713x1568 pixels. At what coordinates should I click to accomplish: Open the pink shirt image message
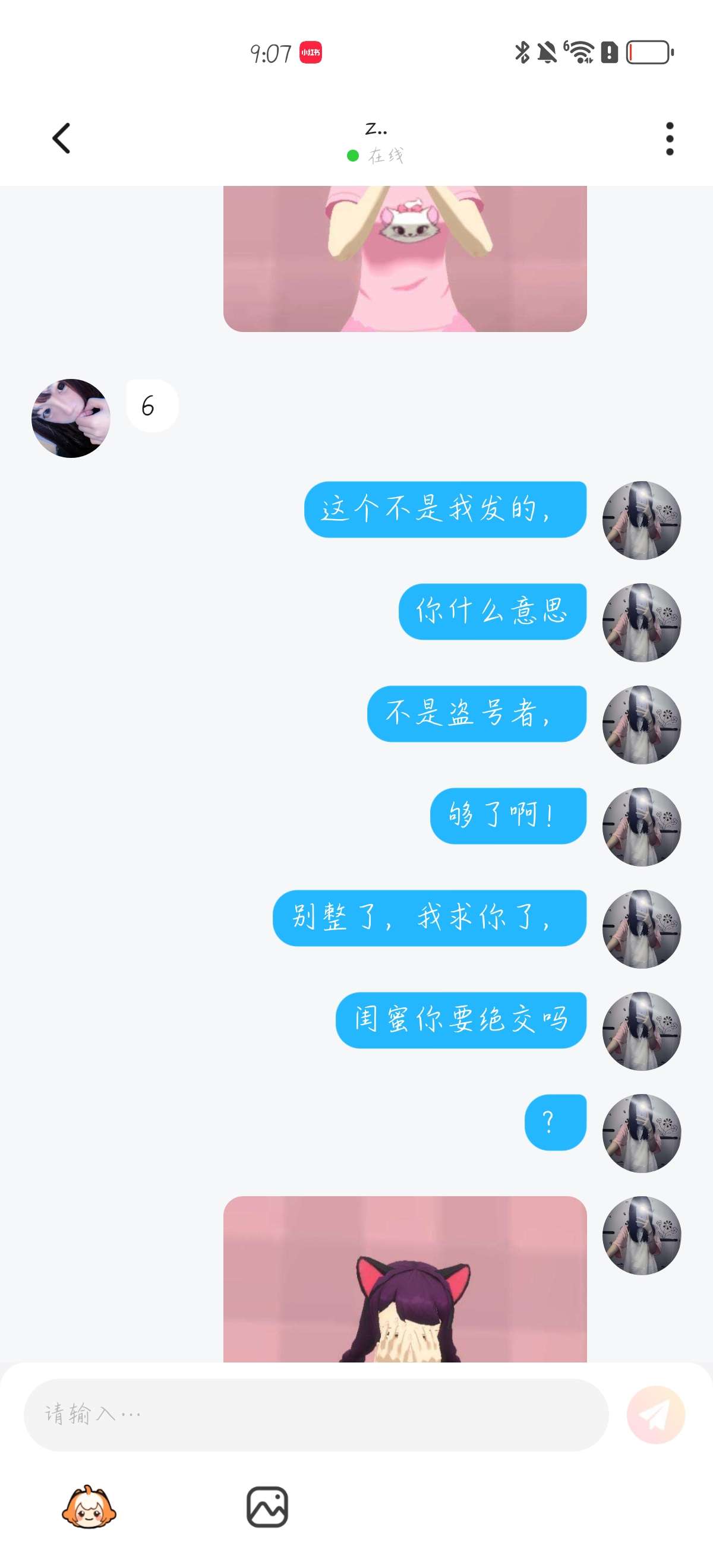405,259
